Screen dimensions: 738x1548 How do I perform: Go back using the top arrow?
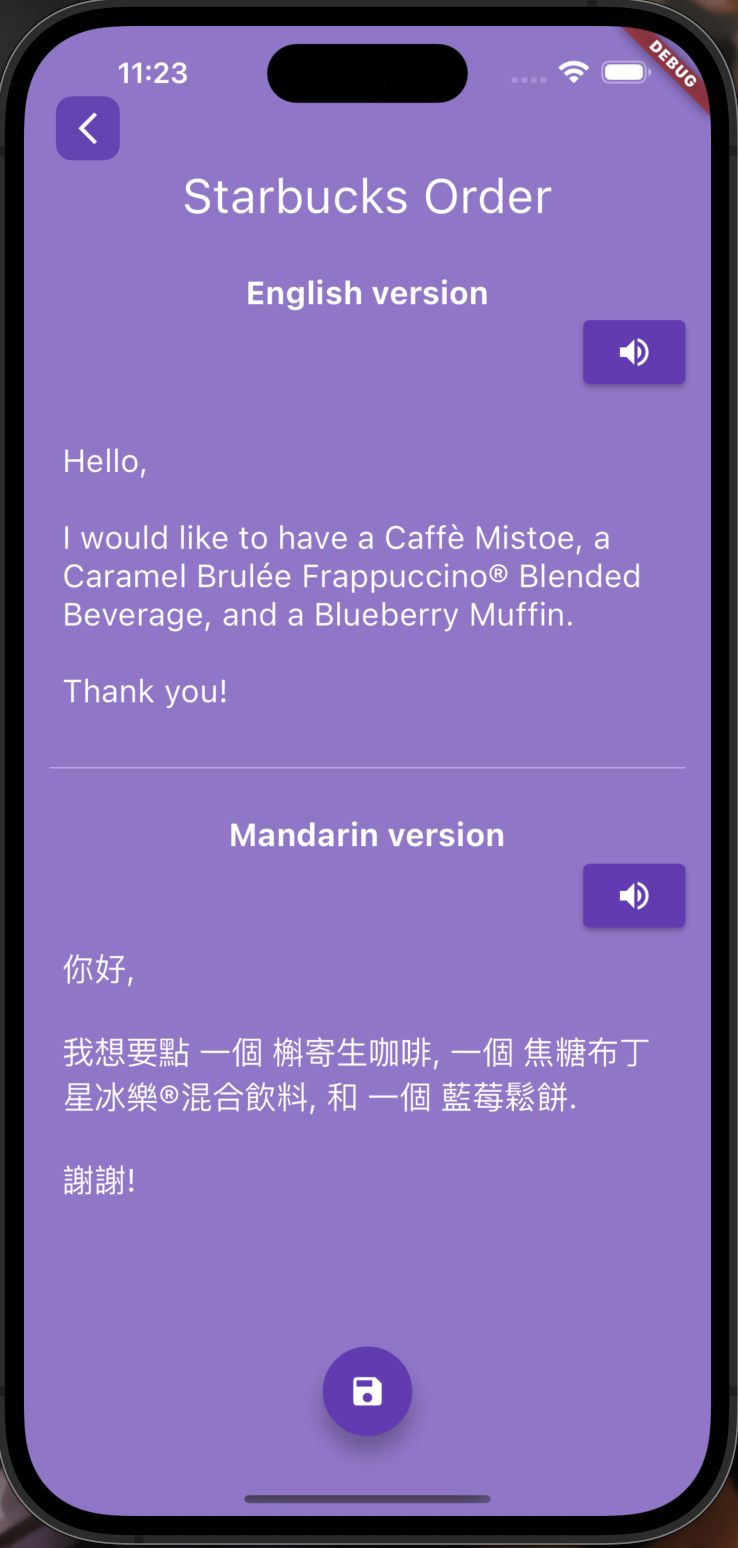point(88,128)
